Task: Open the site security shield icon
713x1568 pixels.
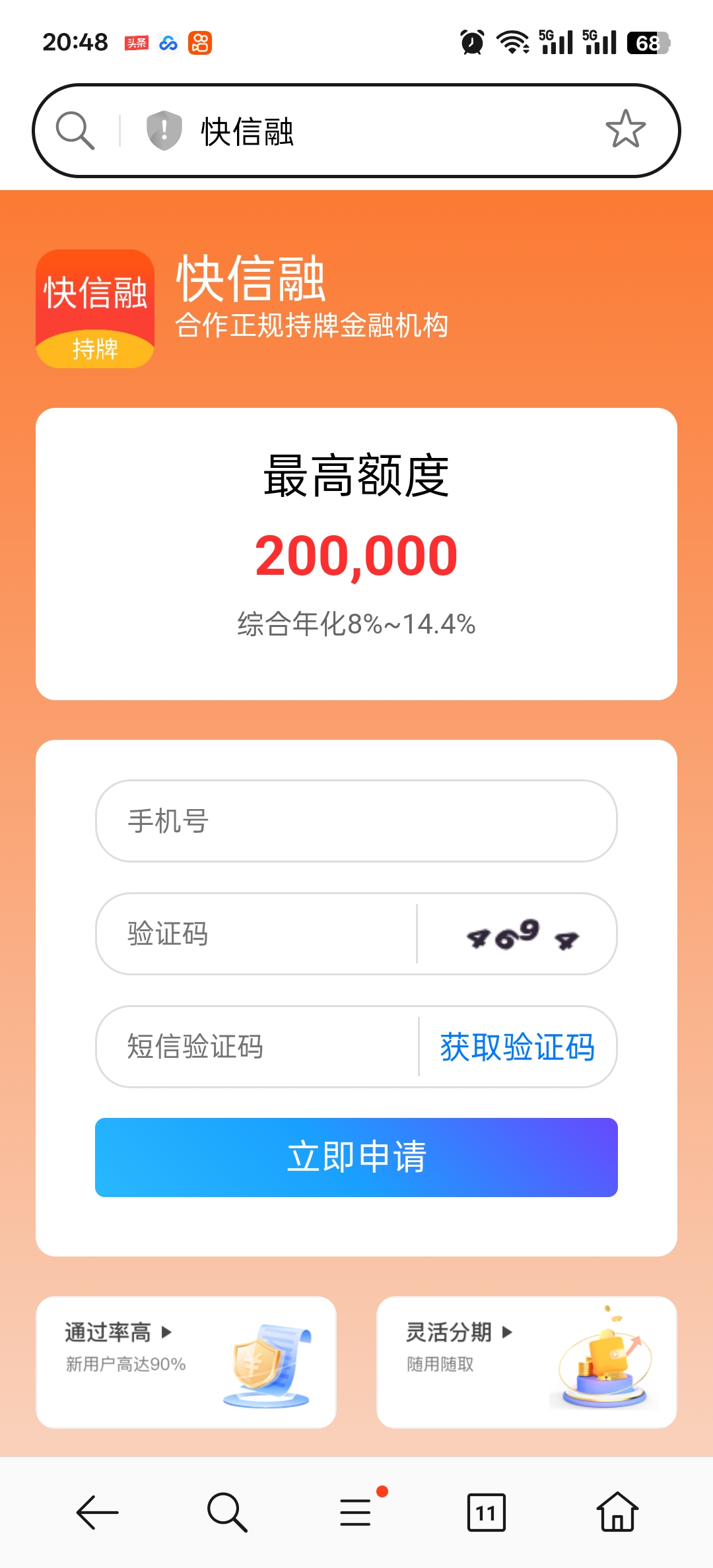Action: tap(164, 131)
